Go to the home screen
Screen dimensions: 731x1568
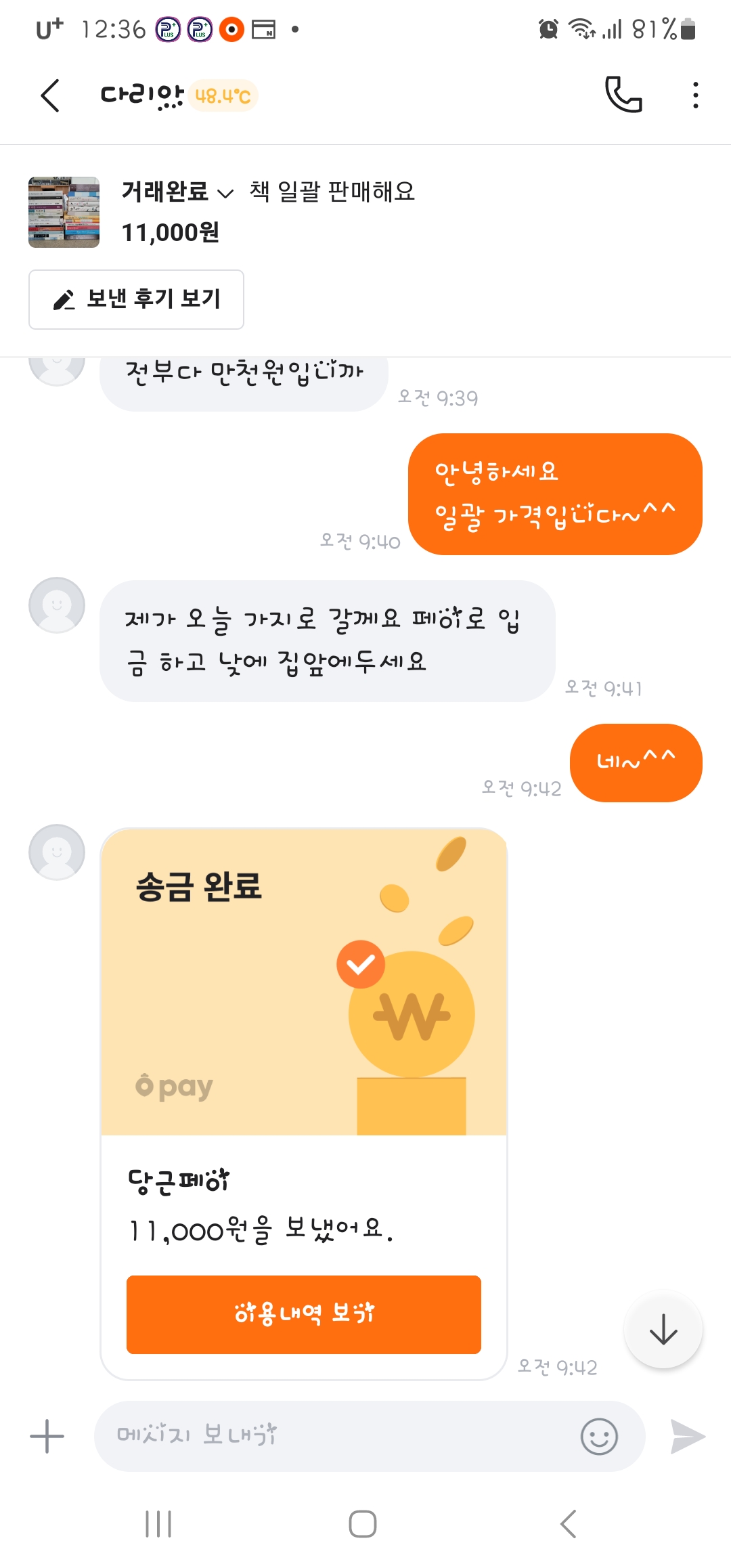363,1524
